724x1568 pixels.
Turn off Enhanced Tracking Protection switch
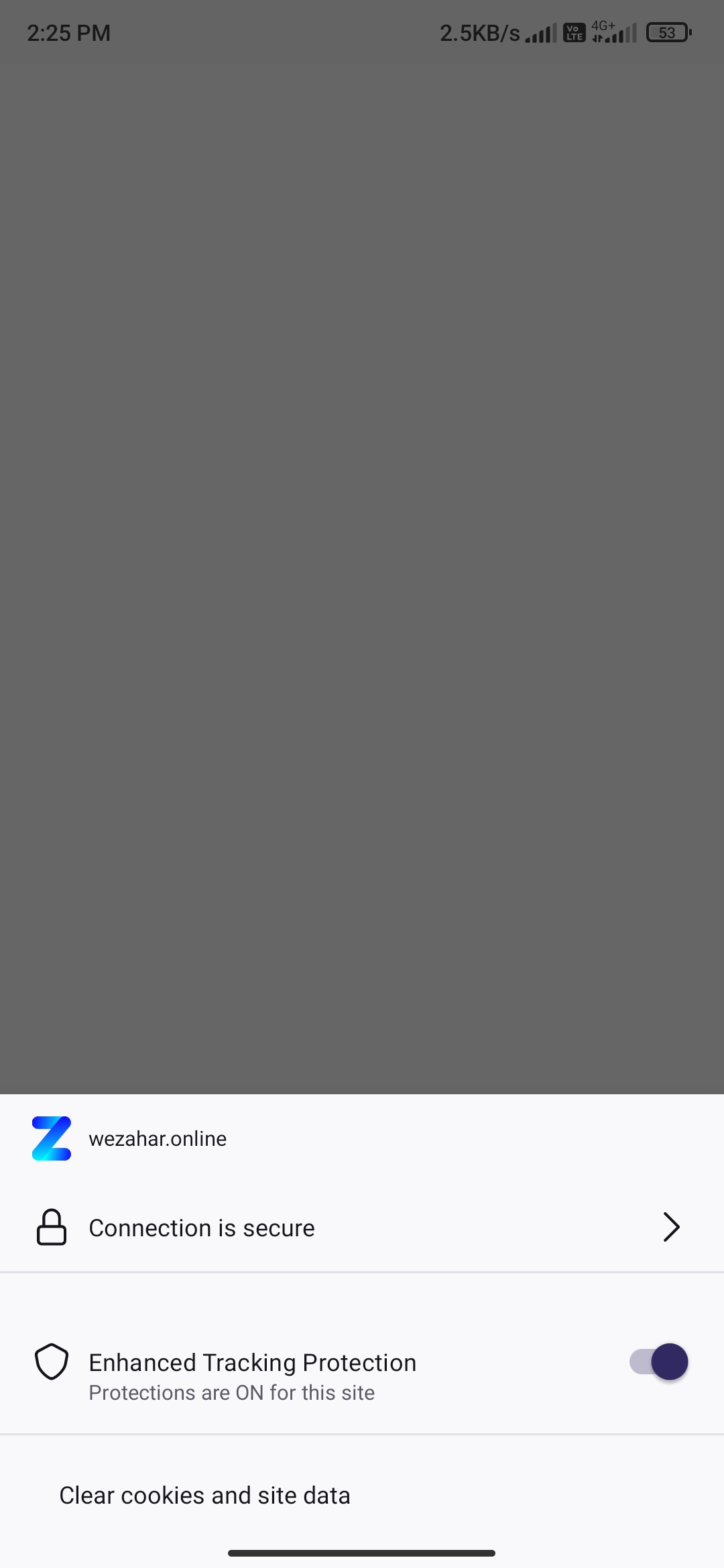click(659, 1362)
